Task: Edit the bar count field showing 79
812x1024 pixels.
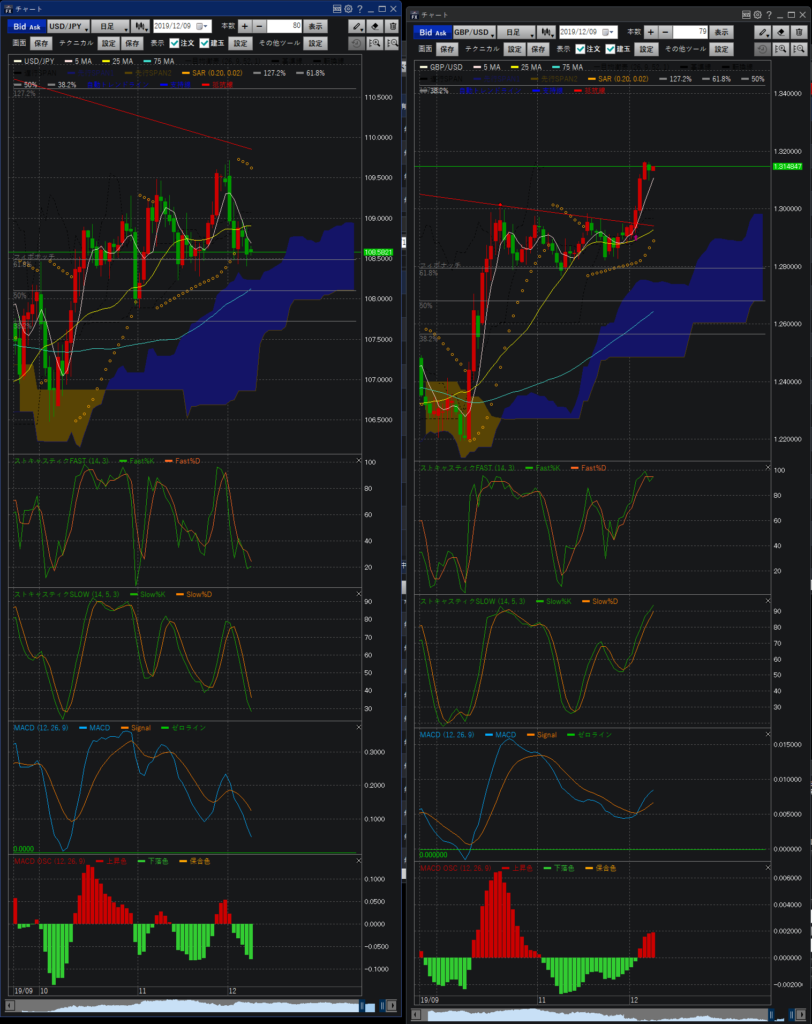Action: coord(691,32)
